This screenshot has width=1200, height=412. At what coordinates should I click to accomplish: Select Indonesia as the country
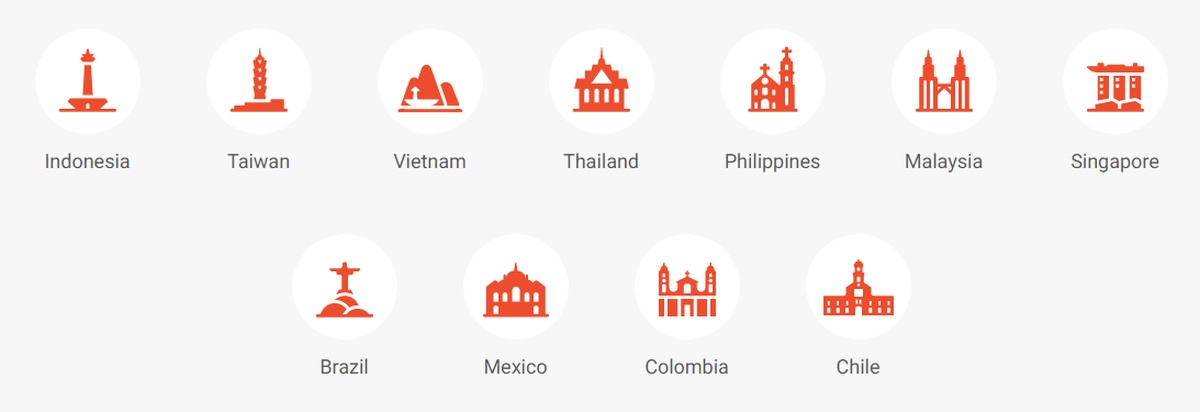[x=87, y=82]
